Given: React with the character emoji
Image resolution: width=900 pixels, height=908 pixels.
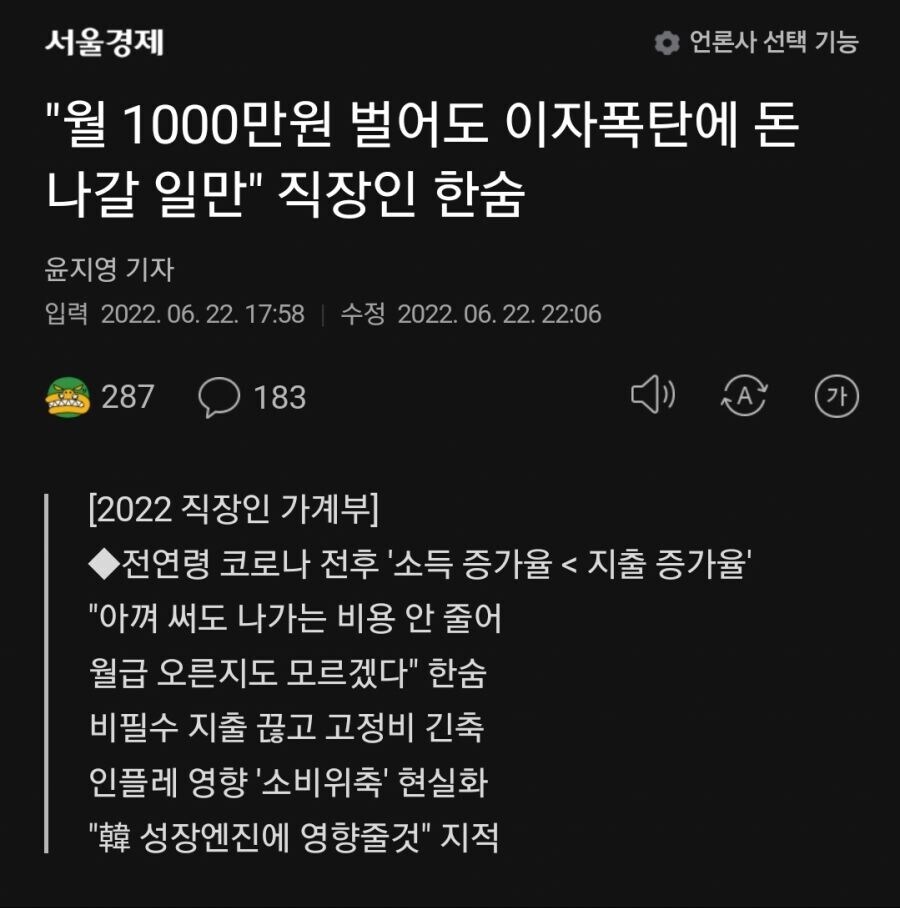Looking at the screenshot, I should pos(67,396).
